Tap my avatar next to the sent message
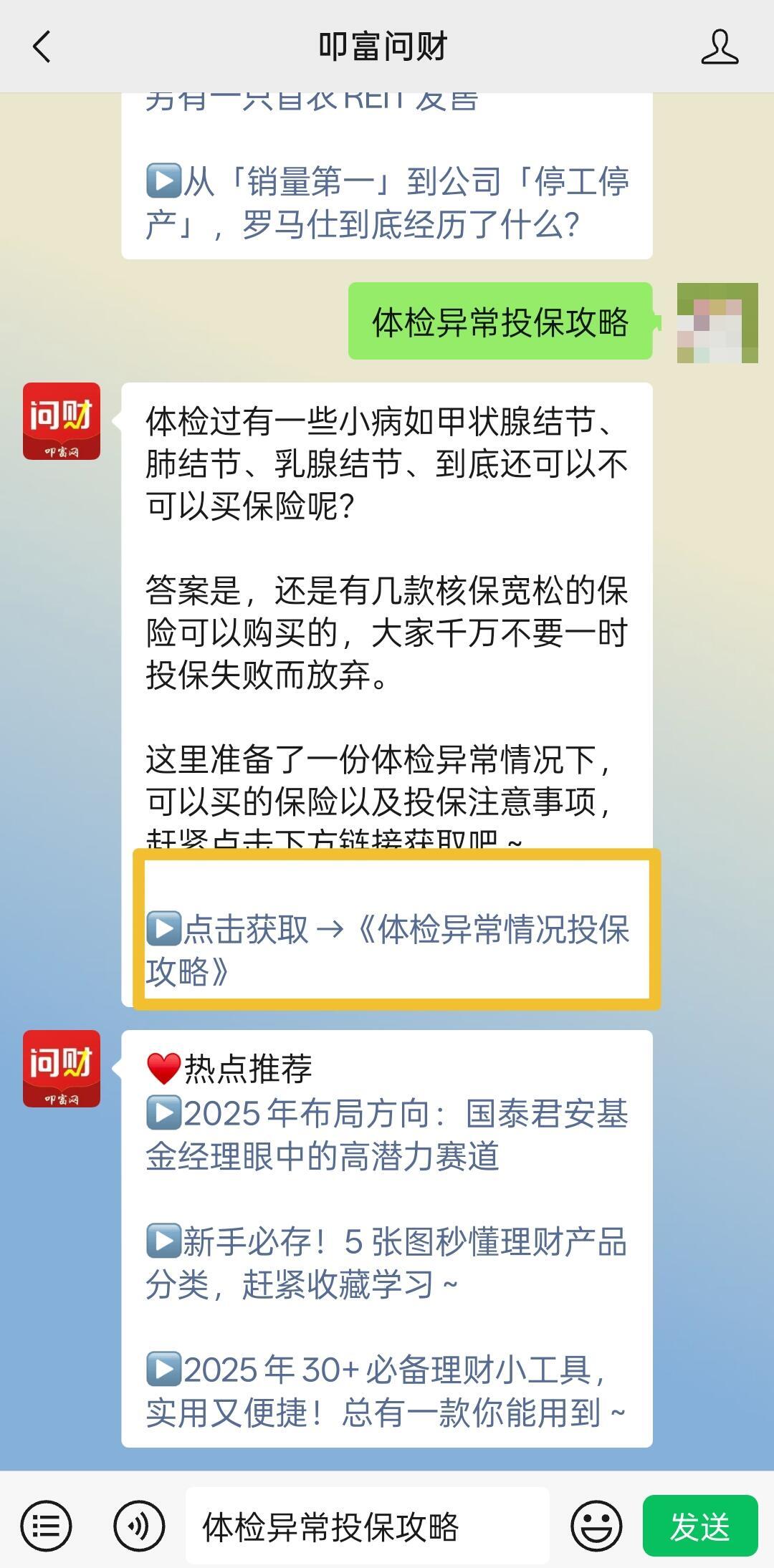This screenshot has height=1568, width=774. coord(717,323)
